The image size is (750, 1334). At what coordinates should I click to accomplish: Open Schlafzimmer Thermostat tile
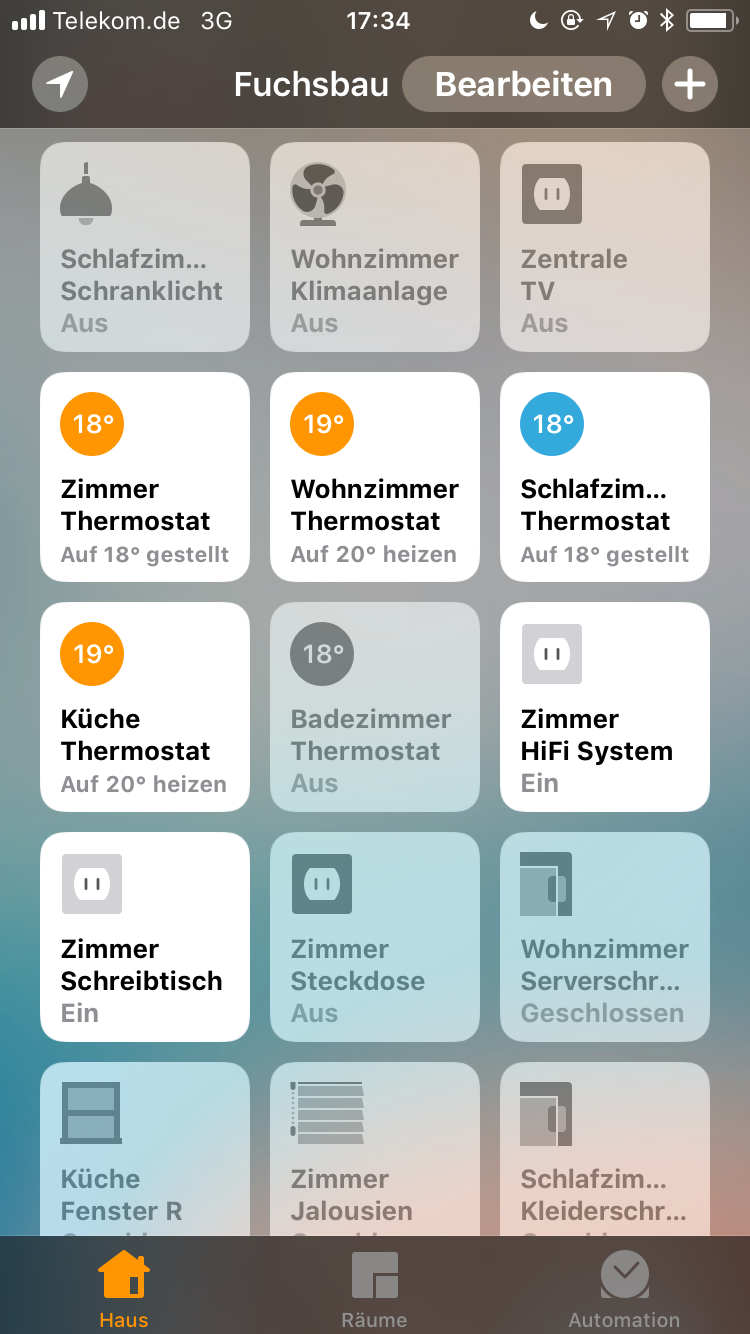[605, 477]
